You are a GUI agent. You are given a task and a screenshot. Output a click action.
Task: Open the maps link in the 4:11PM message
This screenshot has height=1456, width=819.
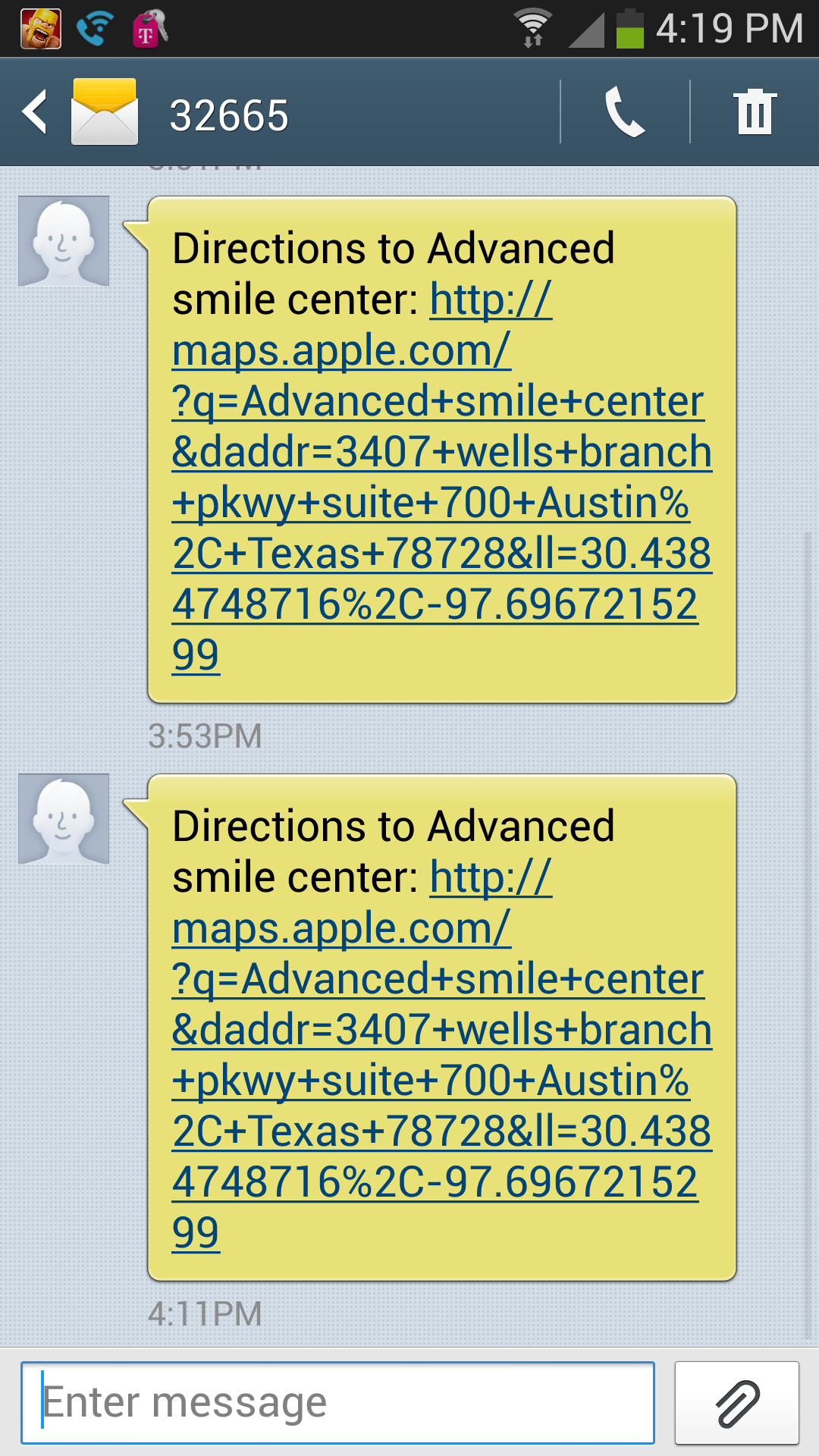click(x=441, y=1054)
